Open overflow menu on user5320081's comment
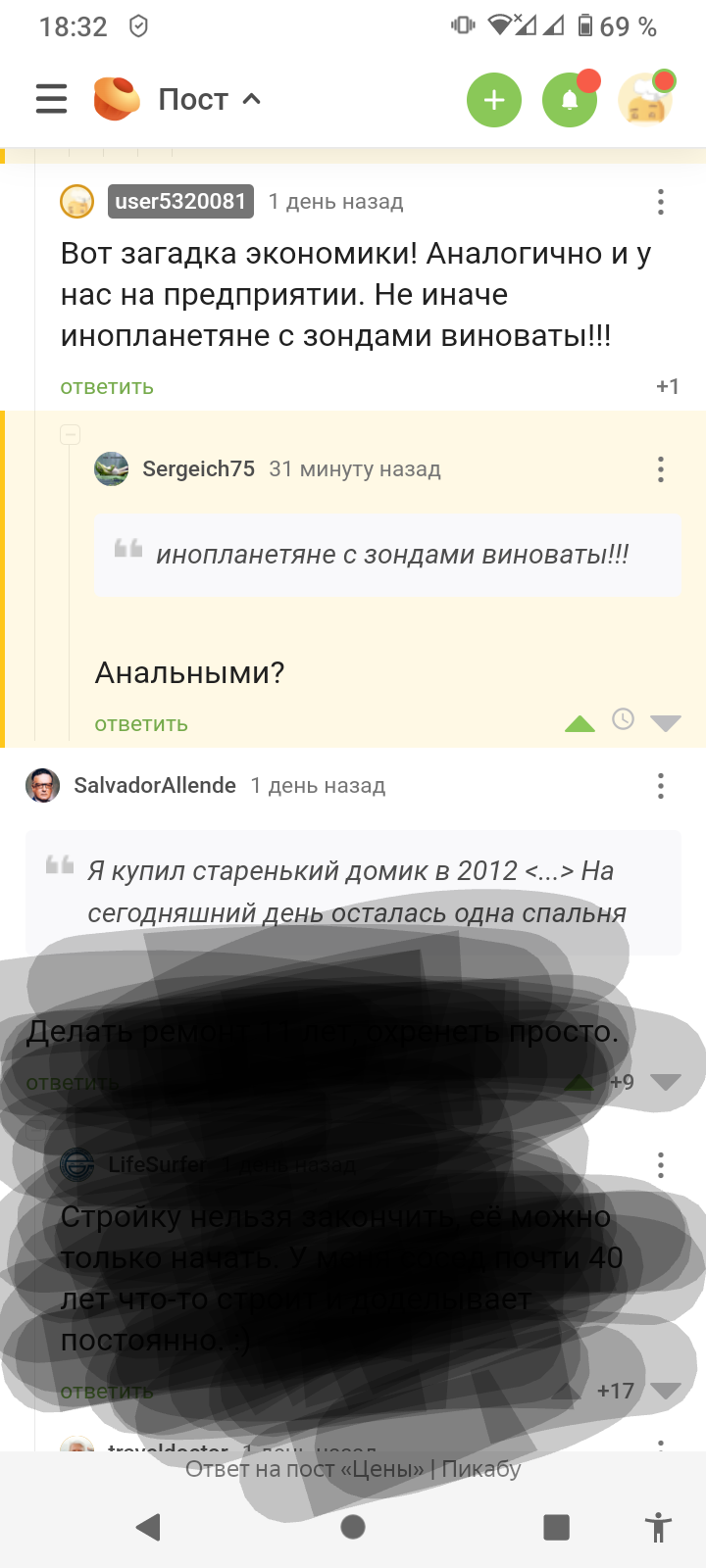This screenshot has height=1568, width=706. pyautogui.click(x=661, y=202)
